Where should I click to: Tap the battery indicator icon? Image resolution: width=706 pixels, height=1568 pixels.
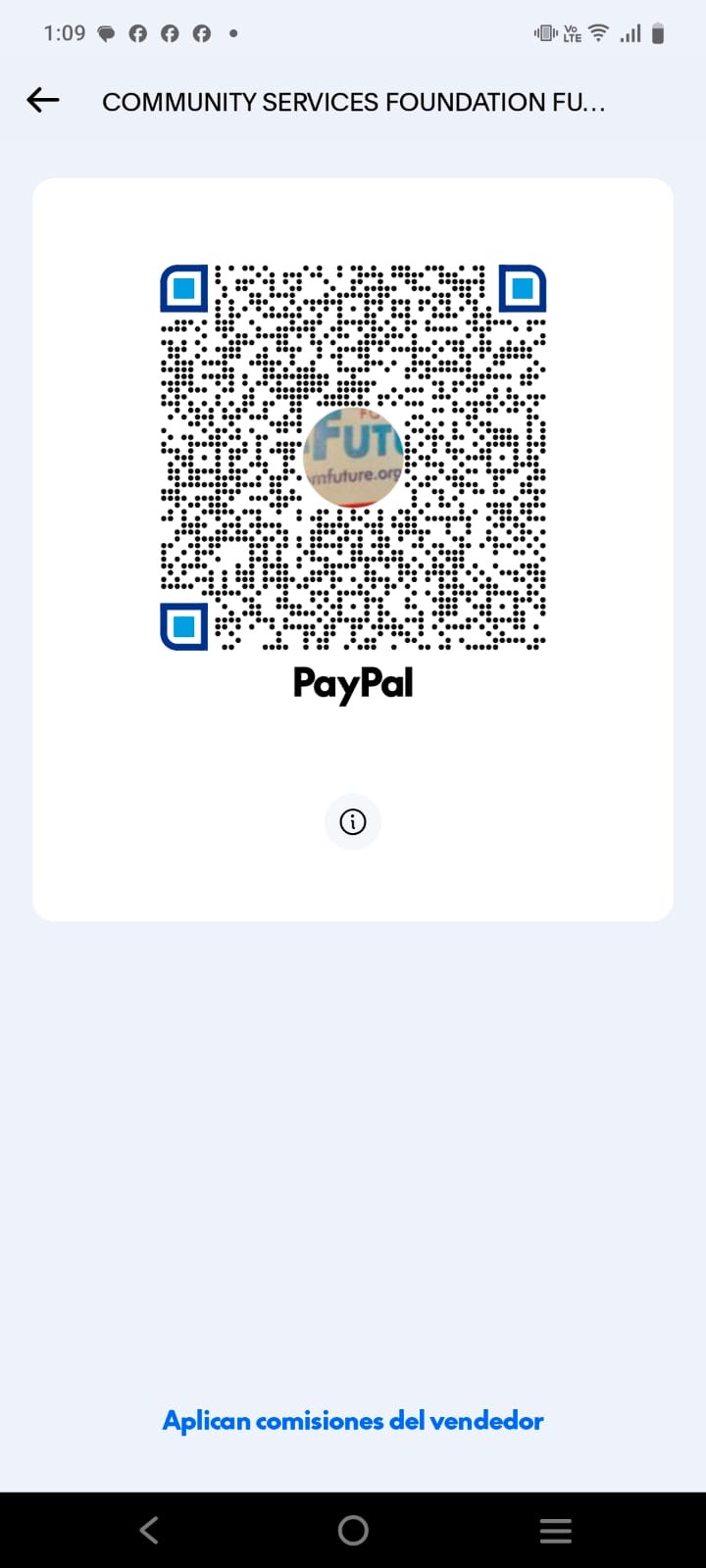point(658,32)
